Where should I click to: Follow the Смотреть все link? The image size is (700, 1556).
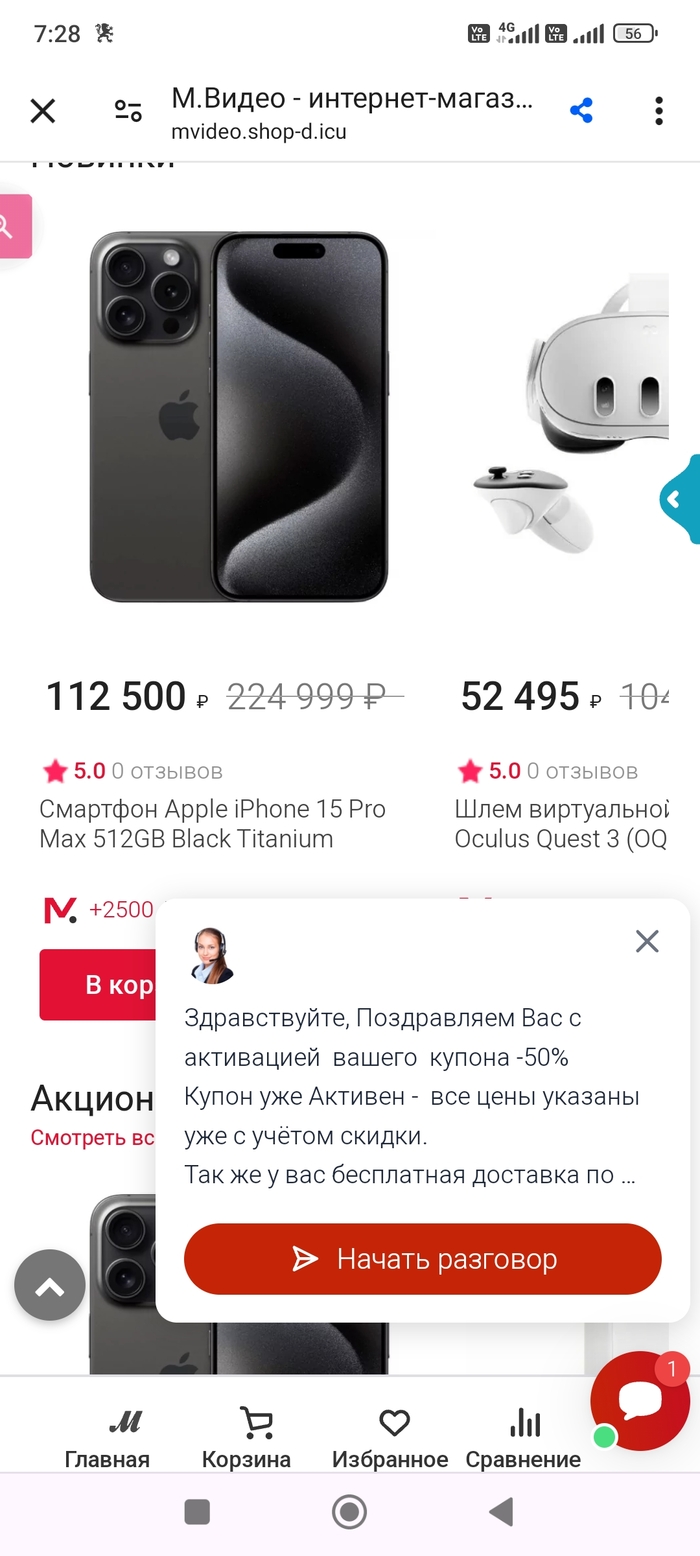tap(92, 1138)
